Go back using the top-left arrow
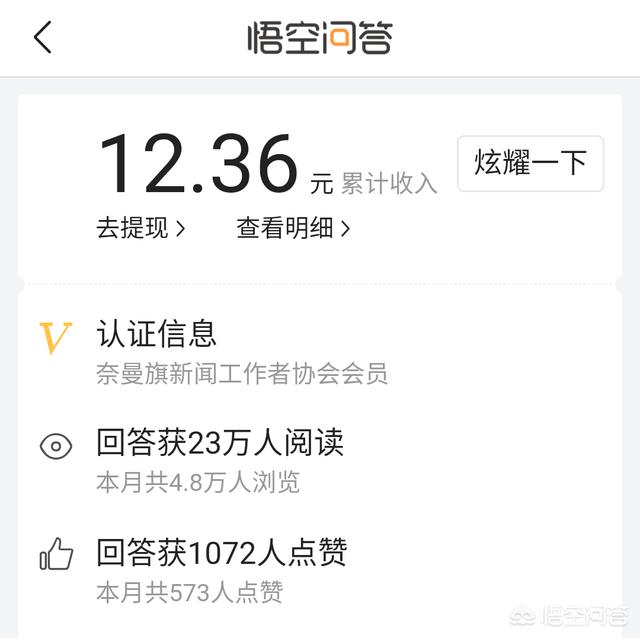Screen dimensions: 640x638 [x=42, y=38]
